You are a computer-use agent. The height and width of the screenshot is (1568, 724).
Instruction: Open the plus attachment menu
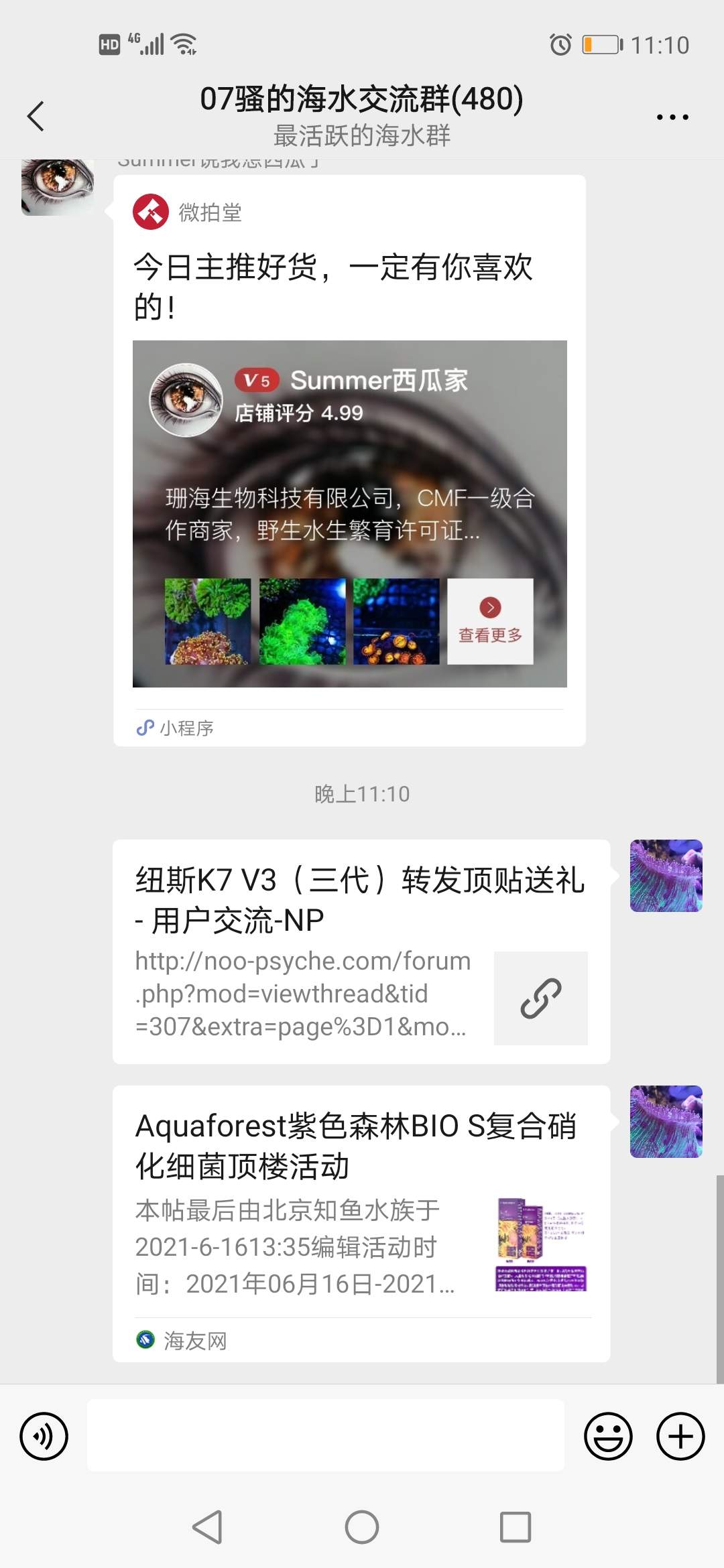click(680, 1436)
